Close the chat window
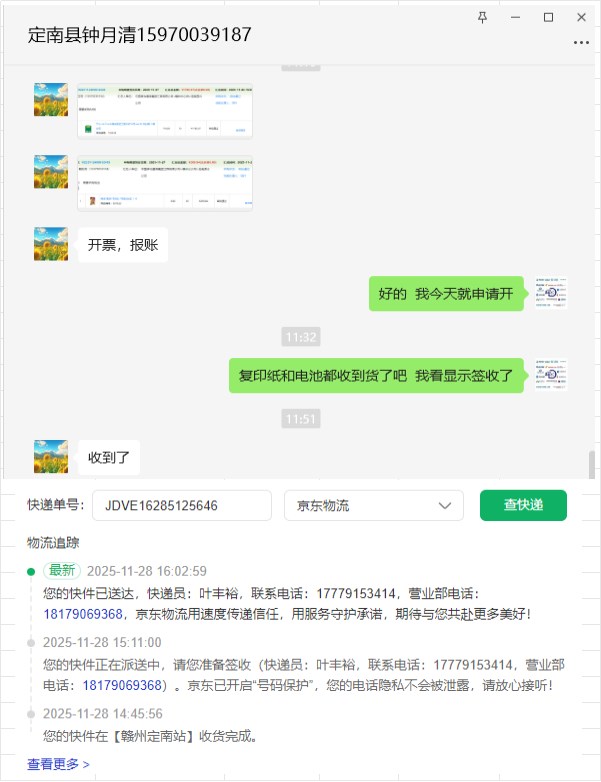This screenshot has width=601, height=782. 581,17
